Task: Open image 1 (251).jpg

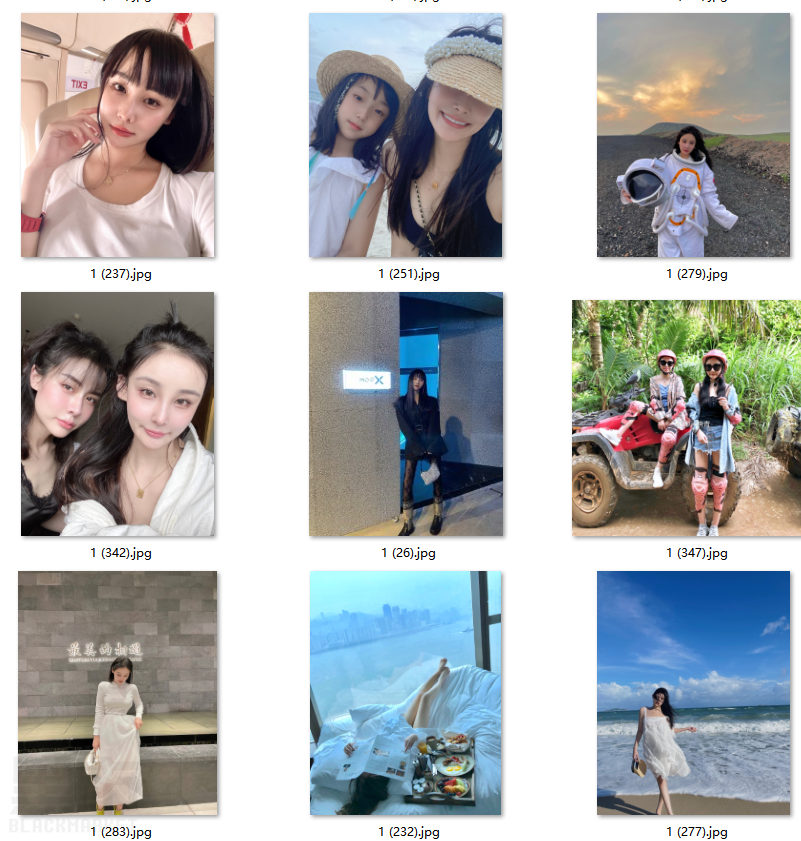Action: click(x=406, y=135)
